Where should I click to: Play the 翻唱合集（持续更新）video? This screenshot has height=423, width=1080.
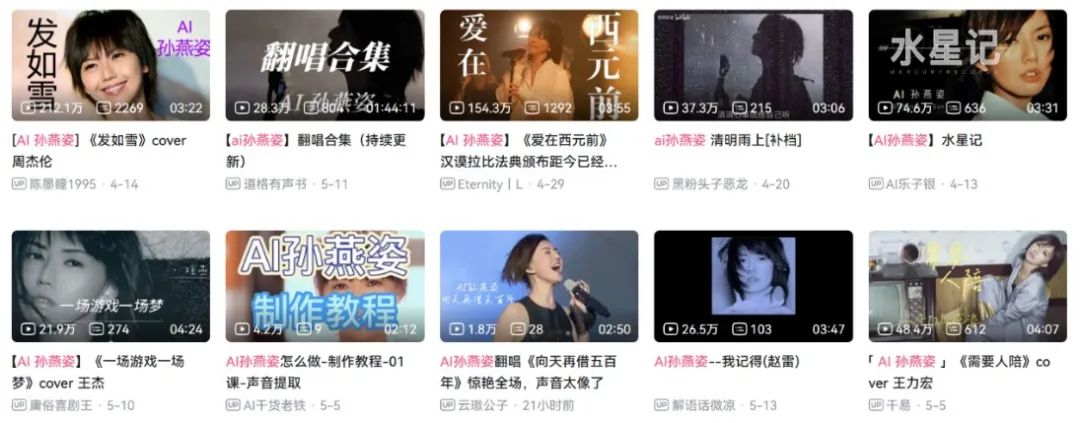click(x=324, y=65)
